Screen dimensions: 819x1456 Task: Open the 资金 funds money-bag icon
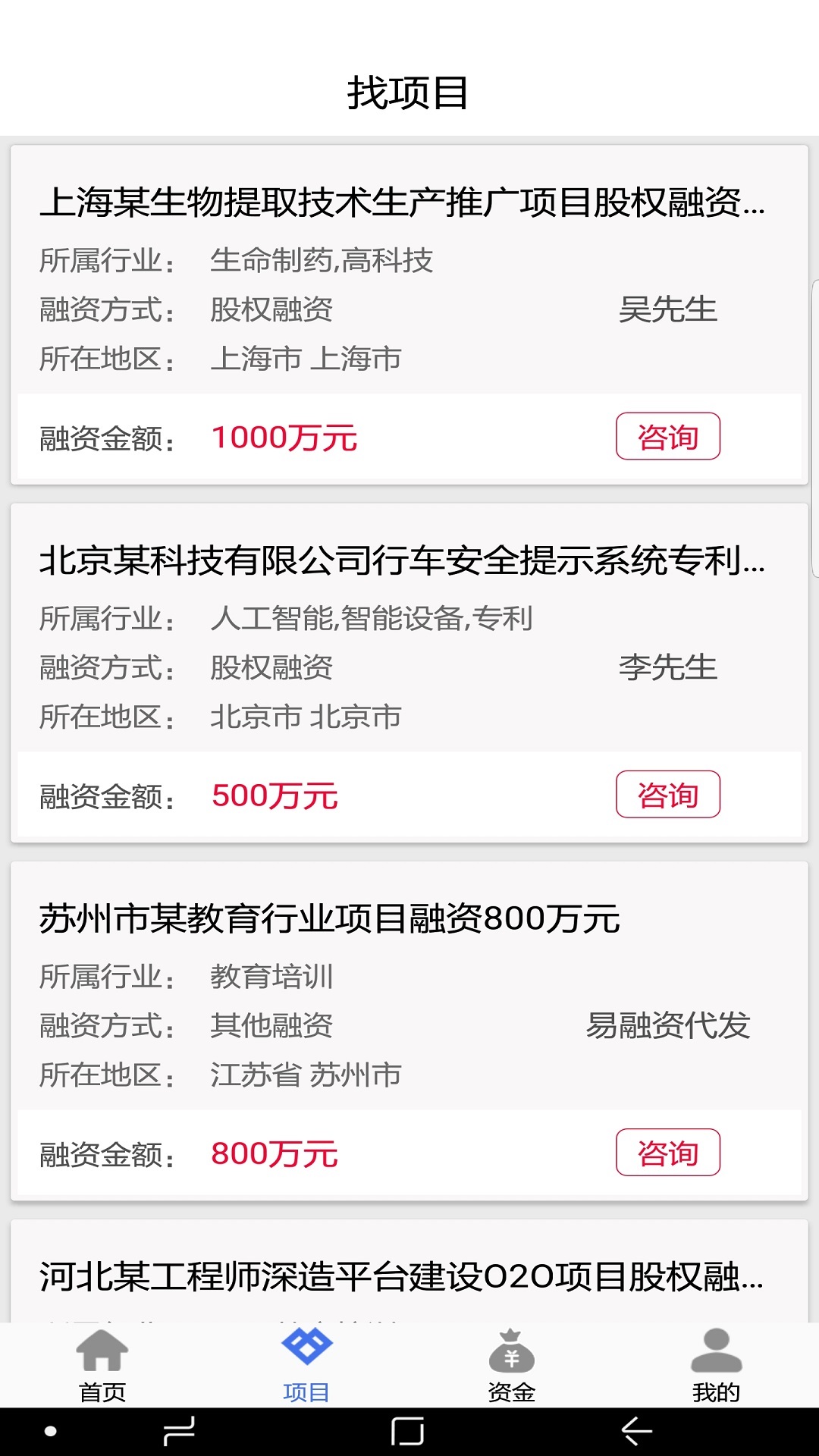(510, 1357)
